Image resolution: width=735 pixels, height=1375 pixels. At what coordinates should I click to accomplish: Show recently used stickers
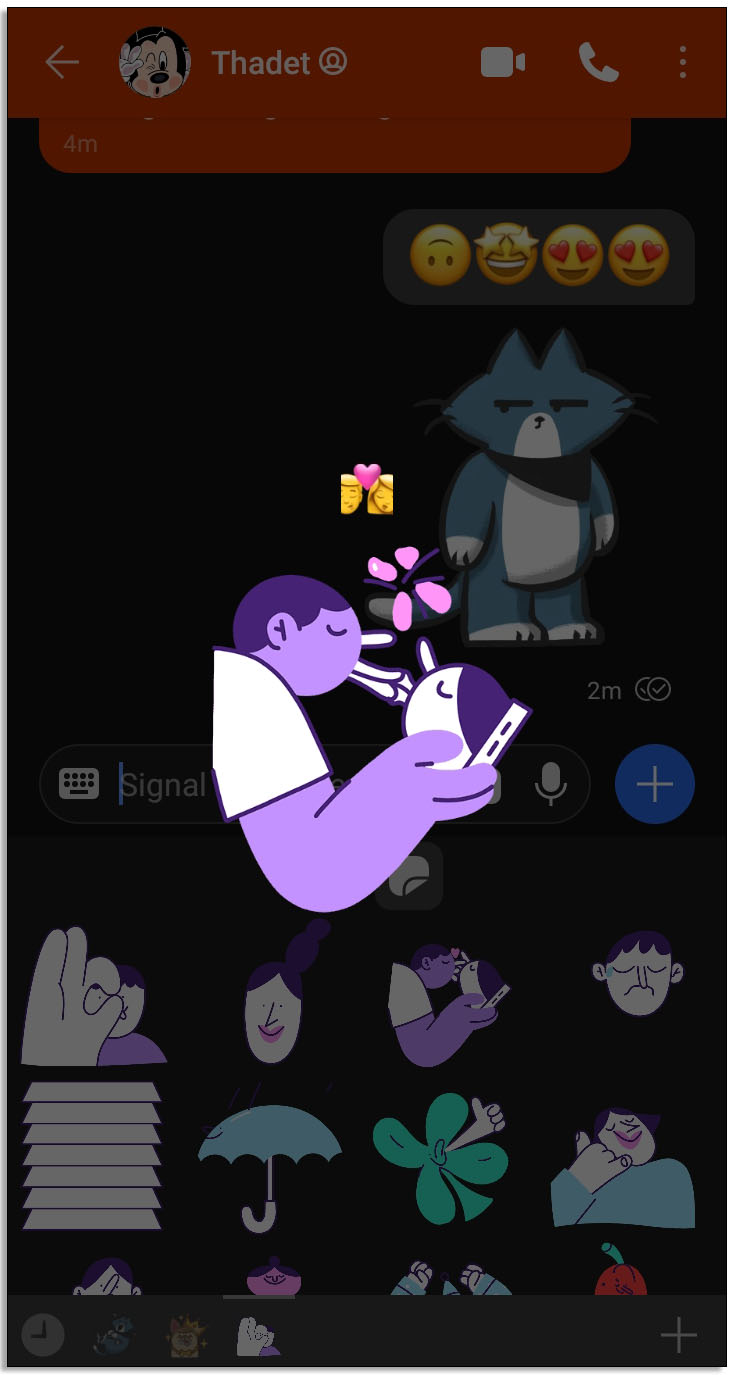pyautogui.click(x=42, y=1335)
